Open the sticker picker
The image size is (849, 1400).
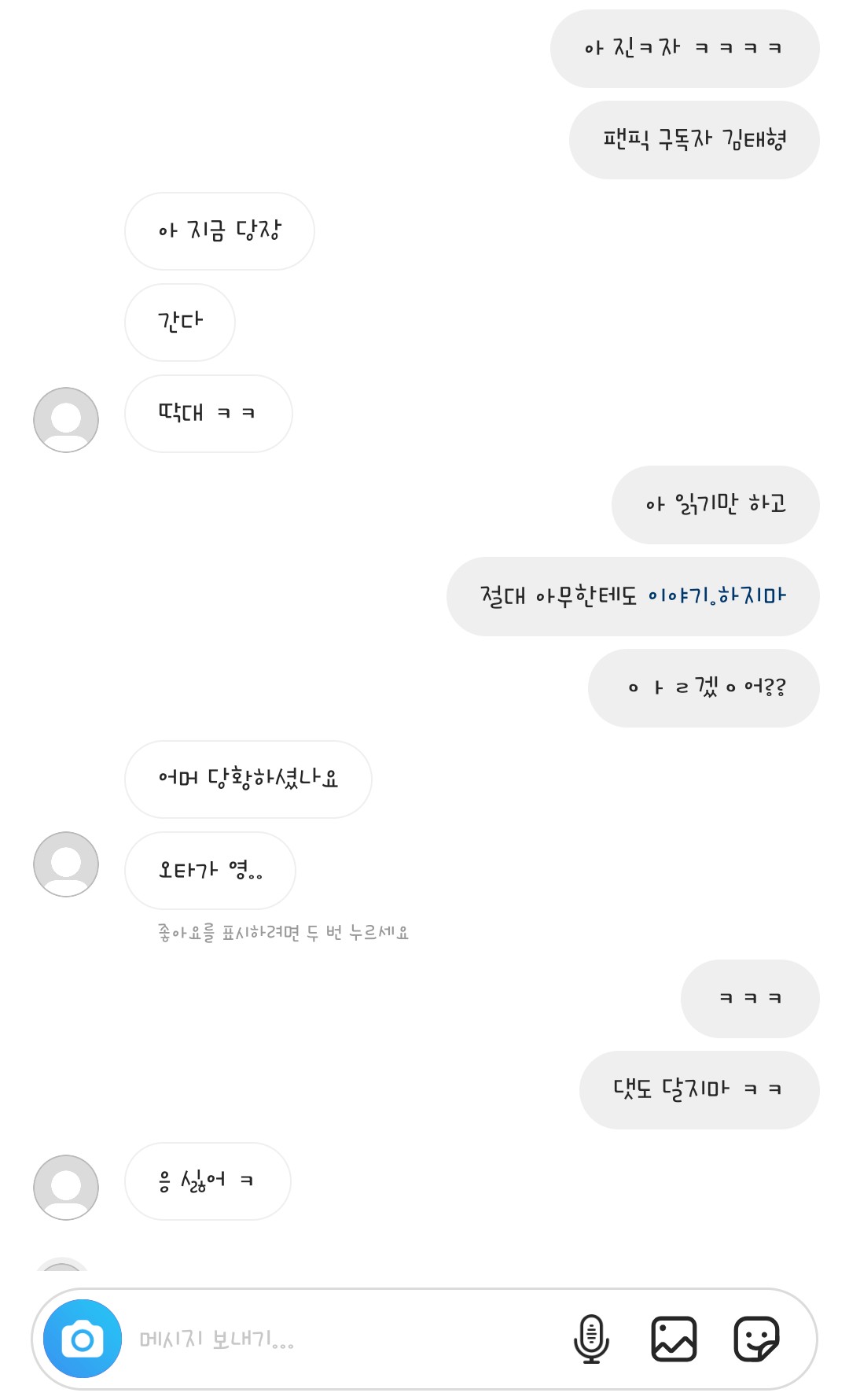point(756,1339)
